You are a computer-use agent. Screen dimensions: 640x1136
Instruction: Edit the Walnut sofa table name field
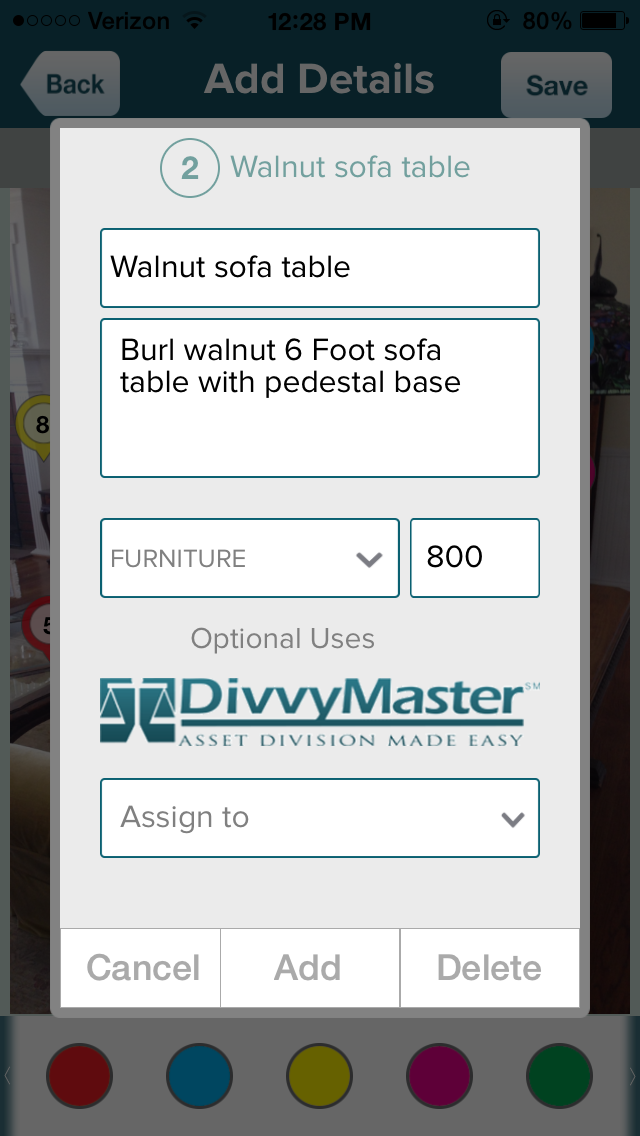click(x=320, y=267)
